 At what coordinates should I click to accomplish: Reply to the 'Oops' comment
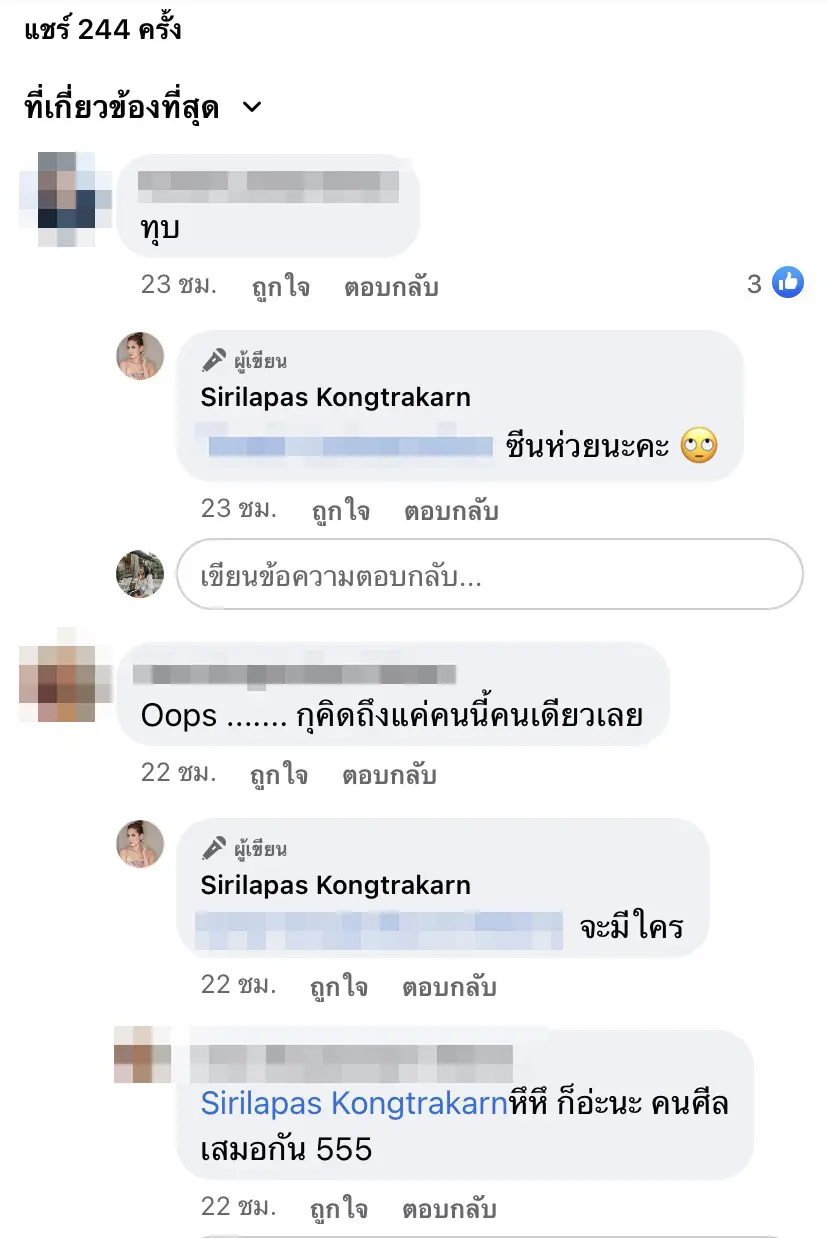390,775
